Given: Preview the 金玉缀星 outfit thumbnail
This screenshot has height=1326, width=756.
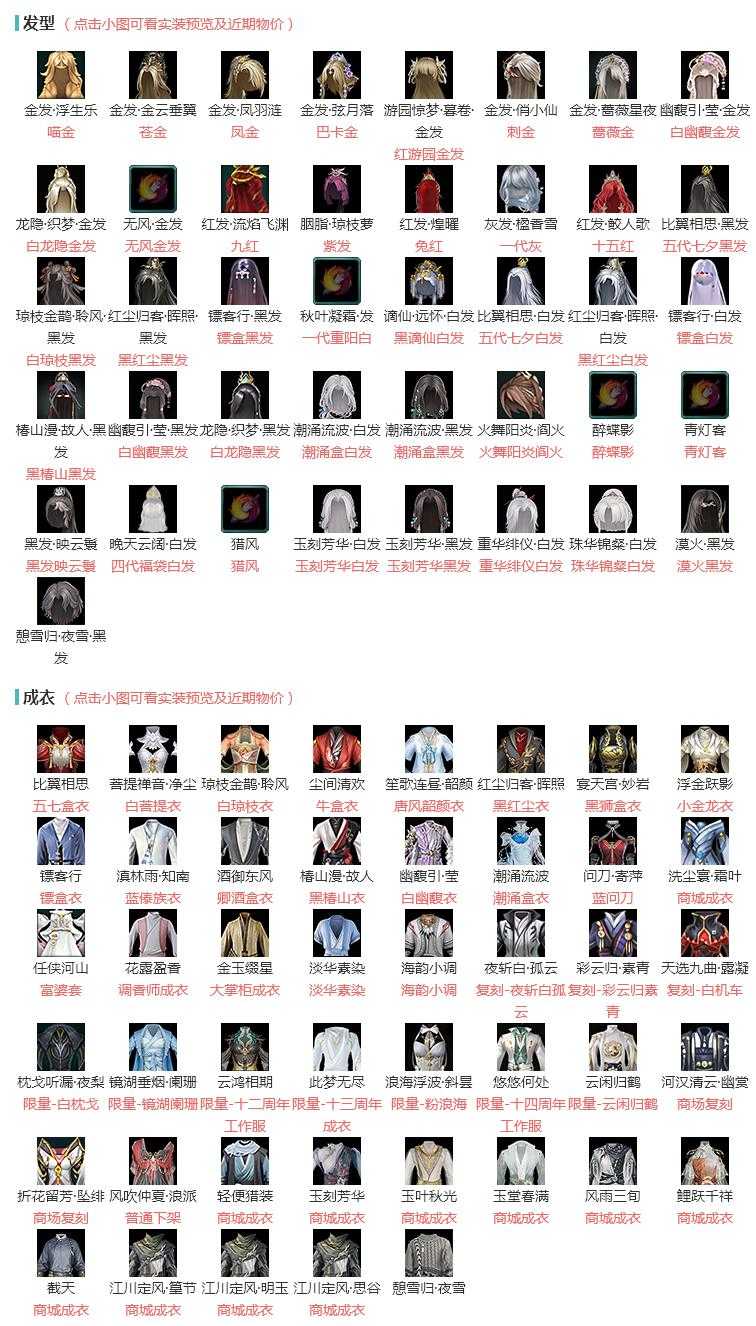Looking at the screenshot, I should coord(245,933).
